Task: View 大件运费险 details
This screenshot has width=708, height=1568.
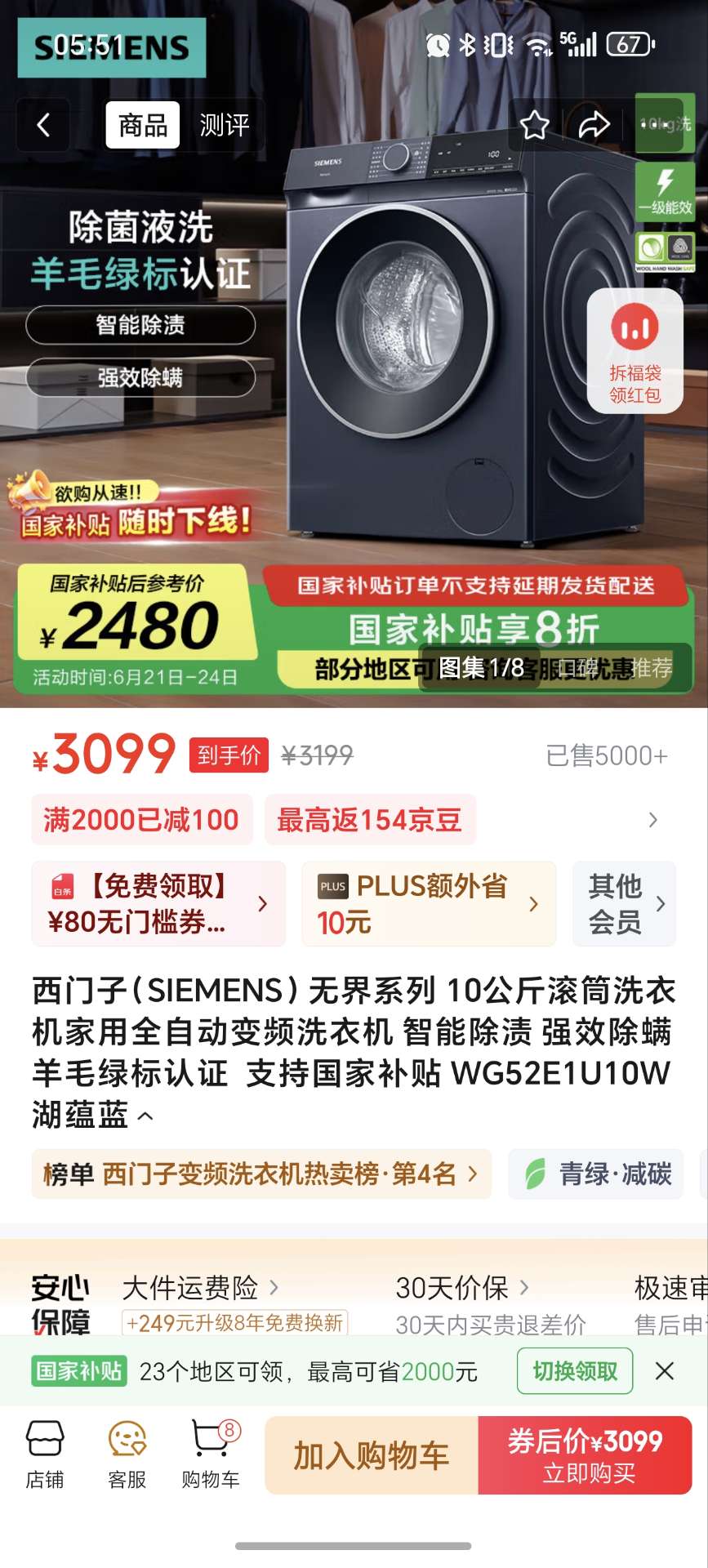Action: pos(200,1288)
